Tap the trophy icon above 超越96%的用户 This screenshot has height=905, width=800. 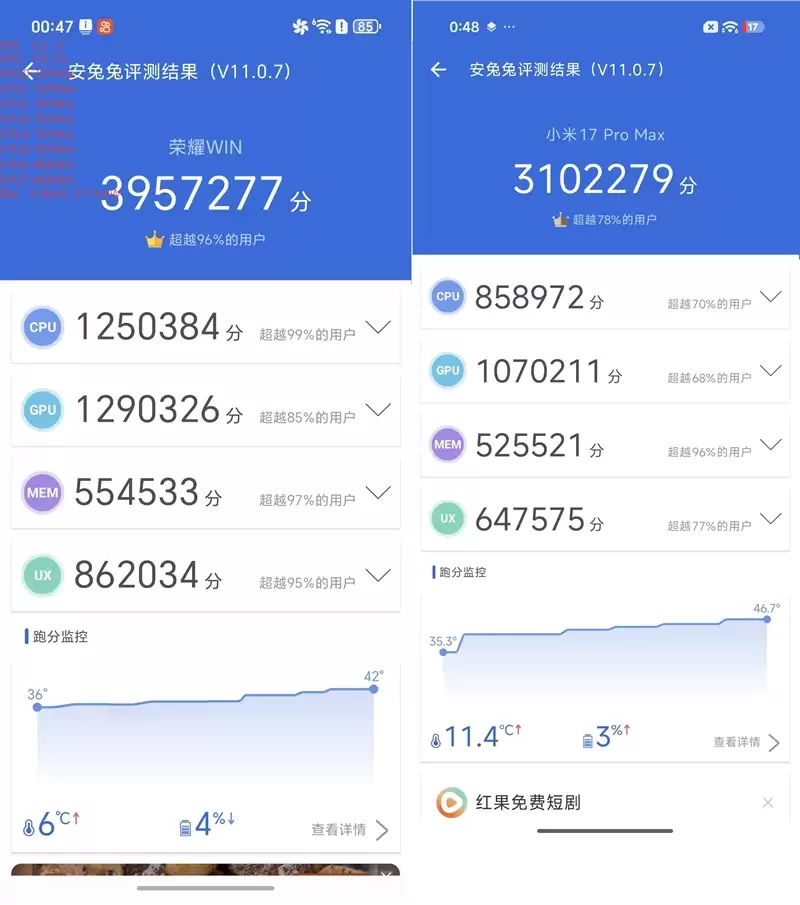click(155, 238)
